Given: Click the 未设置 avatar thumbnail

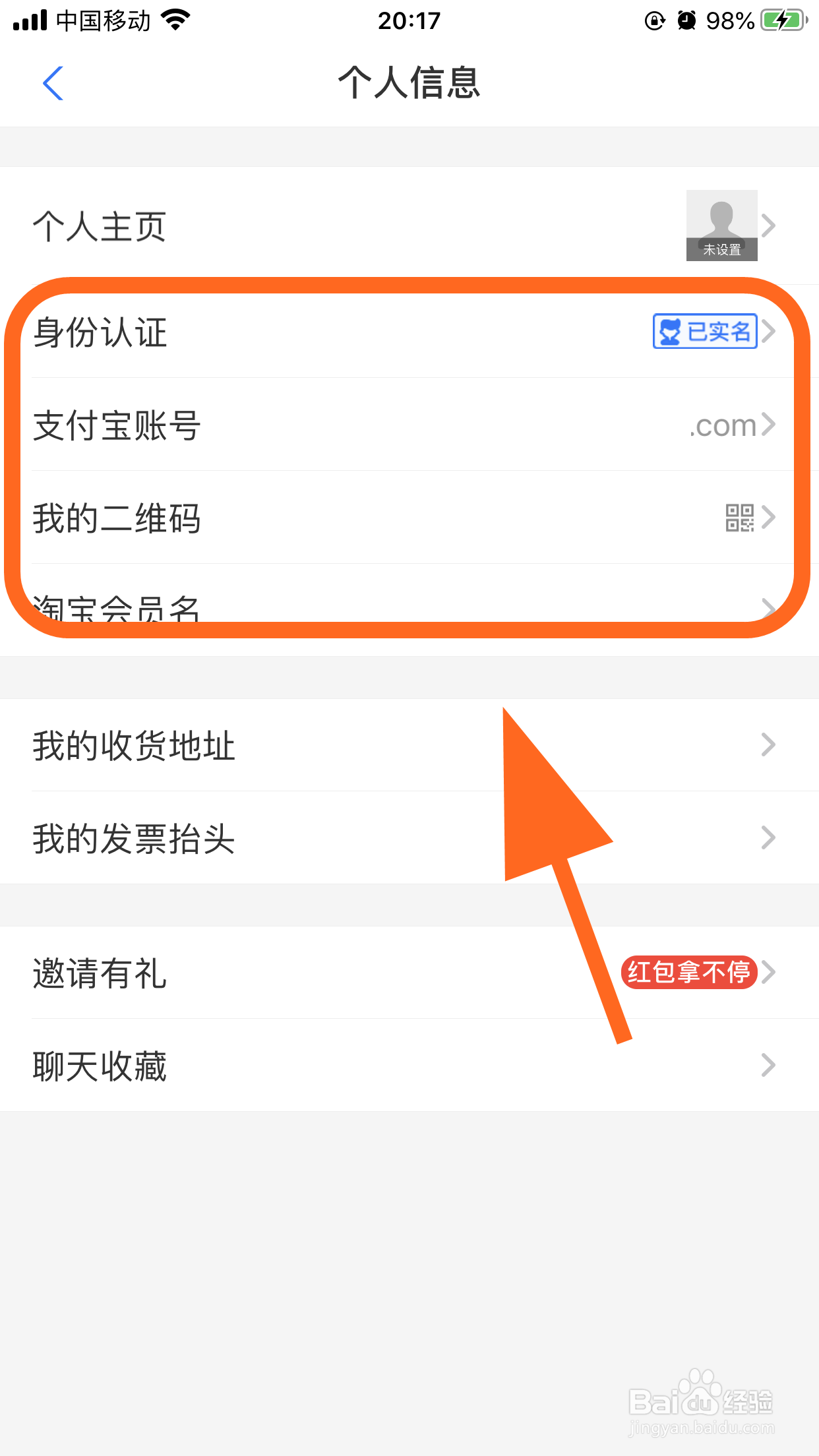Looking at the screenshot, I should 721,225.
